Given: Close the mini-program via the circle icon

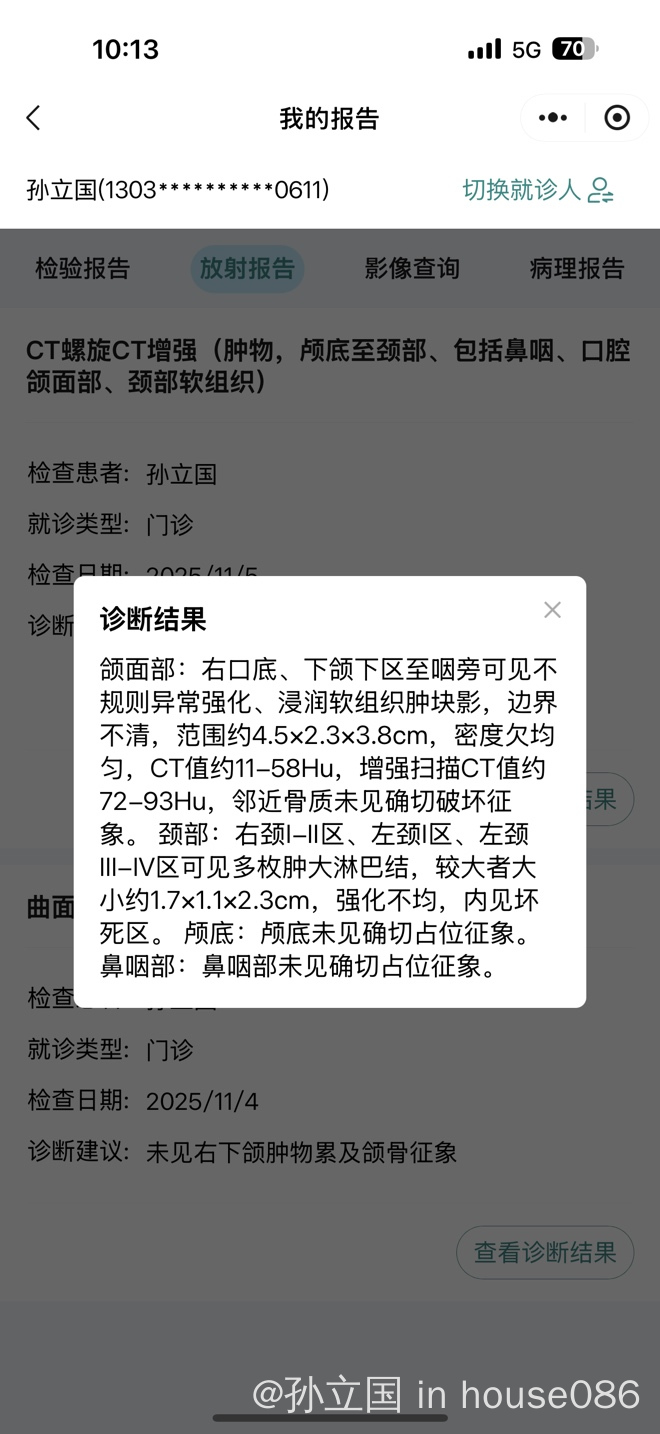Looking at the screenshot, I should tap(617, 118).
